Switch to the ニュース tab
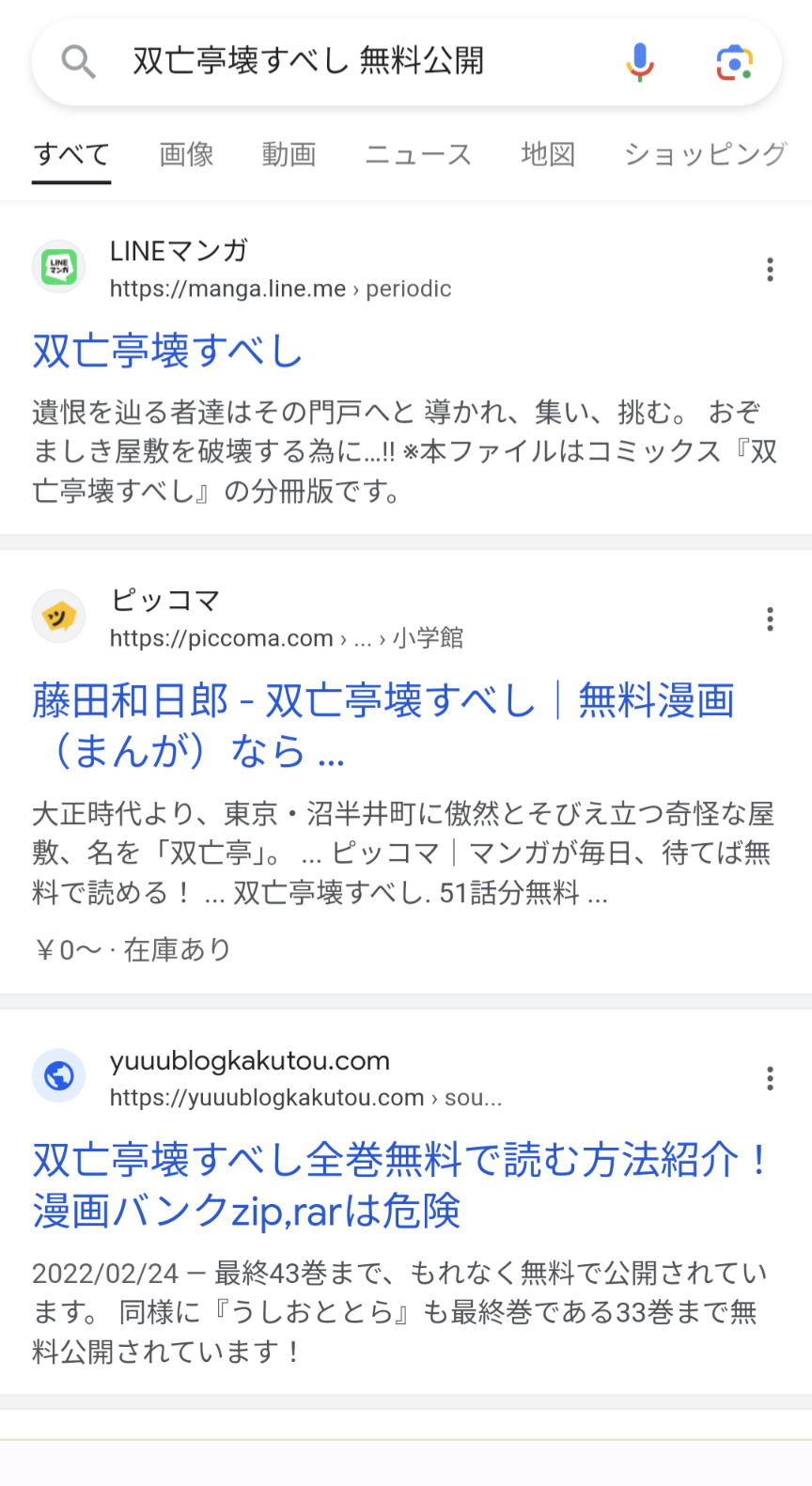 coord(418,154)
